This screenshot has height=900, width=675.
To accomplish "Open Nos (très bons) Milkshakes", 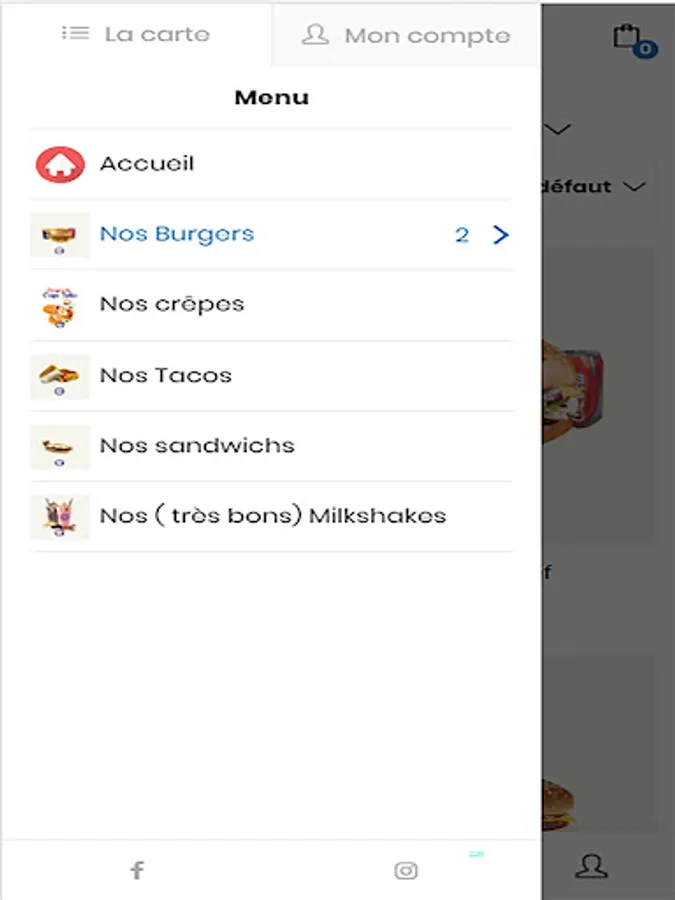I will [273, 516].
